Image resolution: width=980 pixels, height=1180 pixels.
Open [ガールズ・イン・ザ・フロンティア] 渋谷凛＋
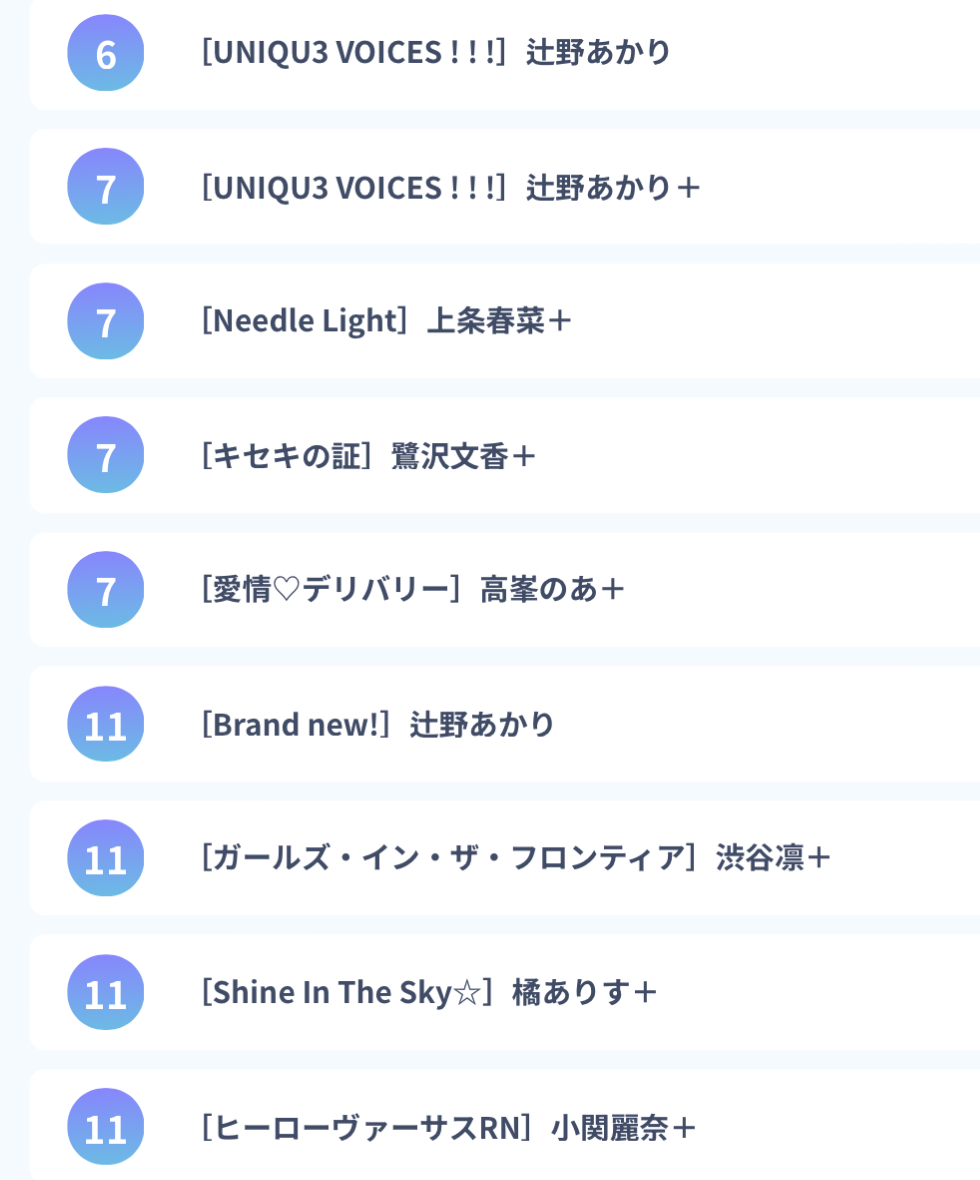tap(516, 858)
